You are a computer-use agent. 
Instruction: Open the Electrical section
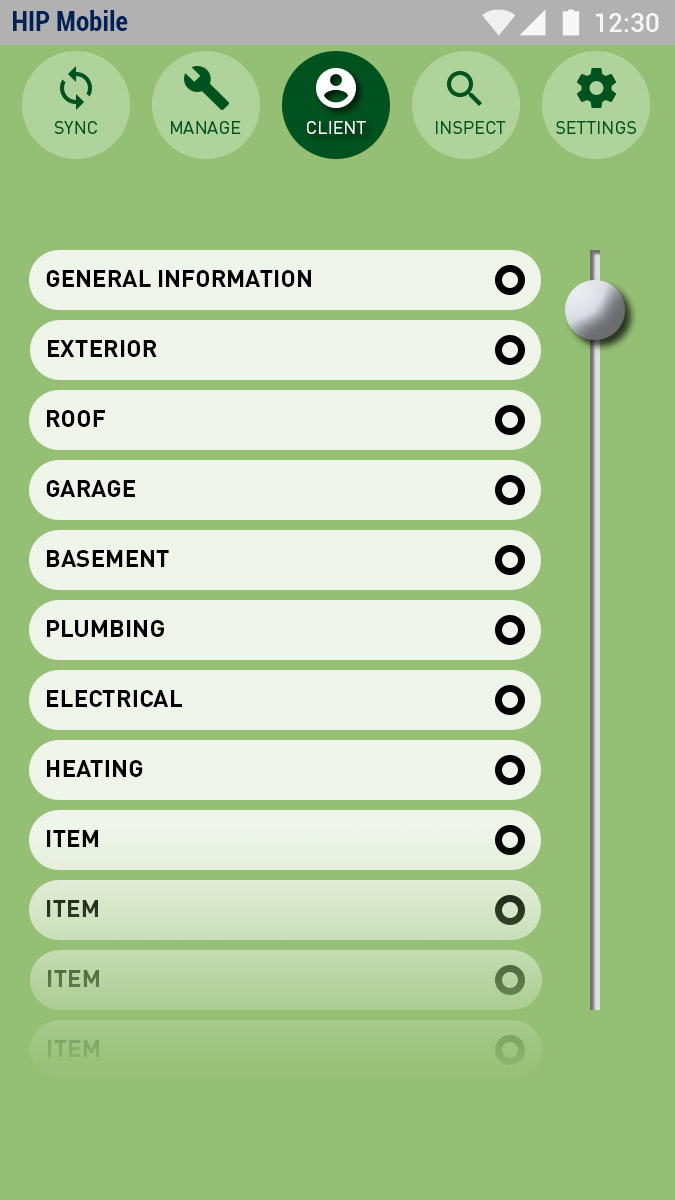point(285,700)
